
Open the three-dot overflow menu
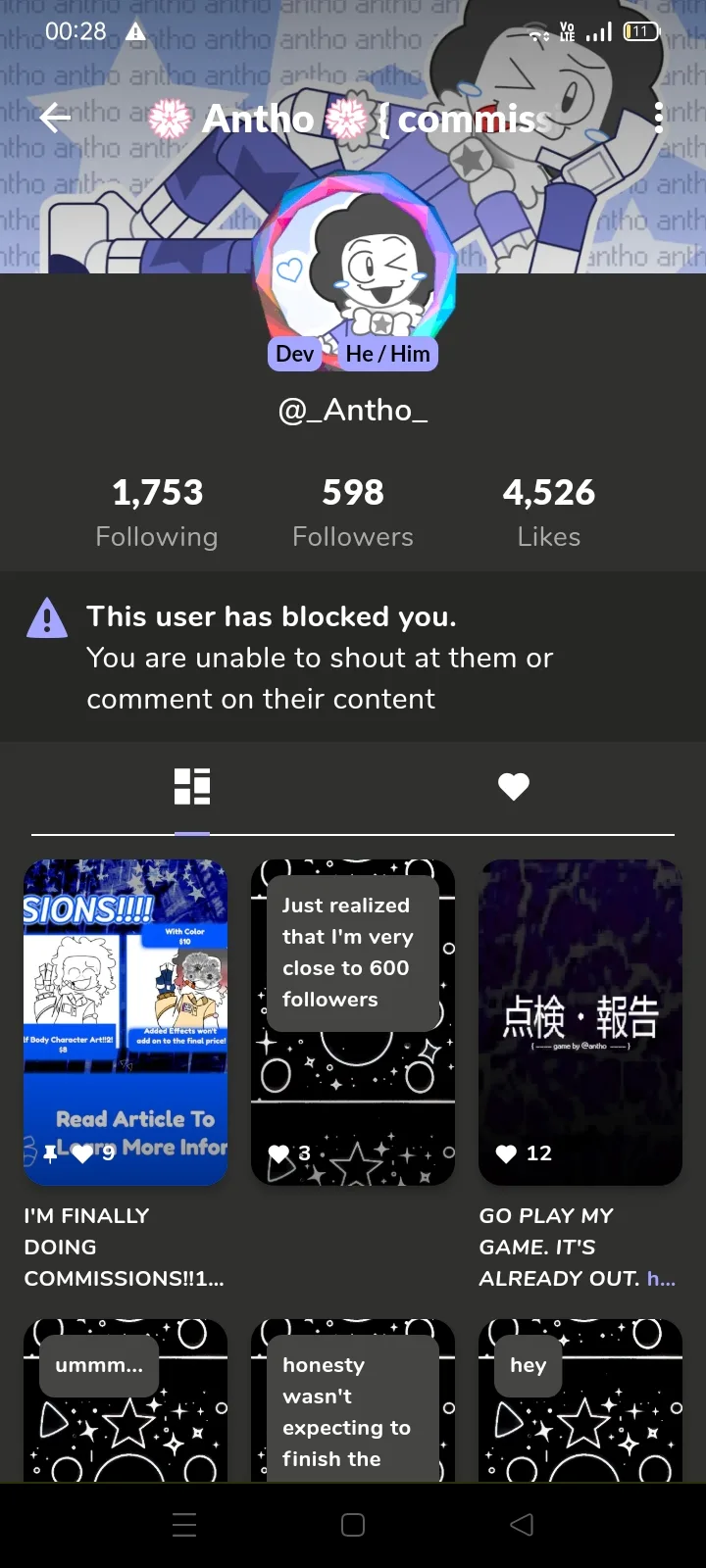click(x=659, y=119)
